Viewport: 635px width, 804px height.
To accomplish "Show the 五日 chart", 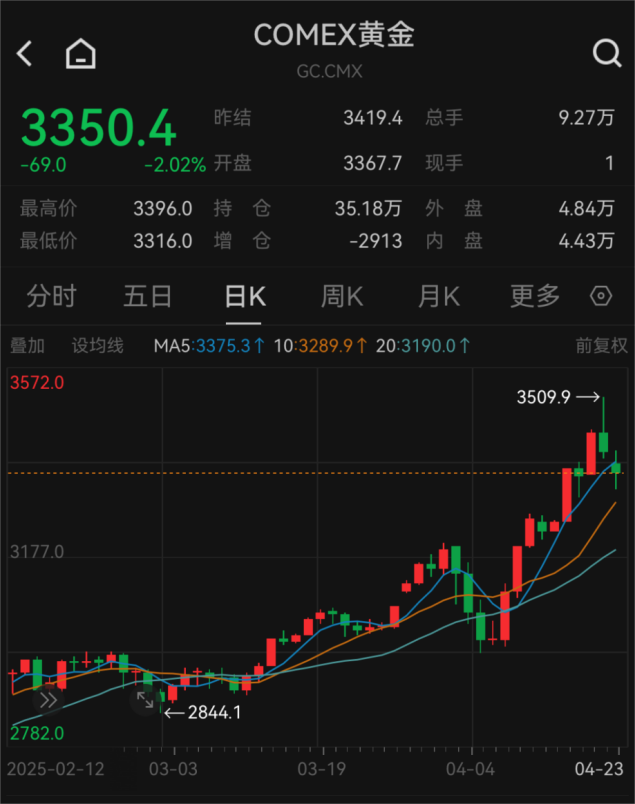I will (x=148, y=296).
